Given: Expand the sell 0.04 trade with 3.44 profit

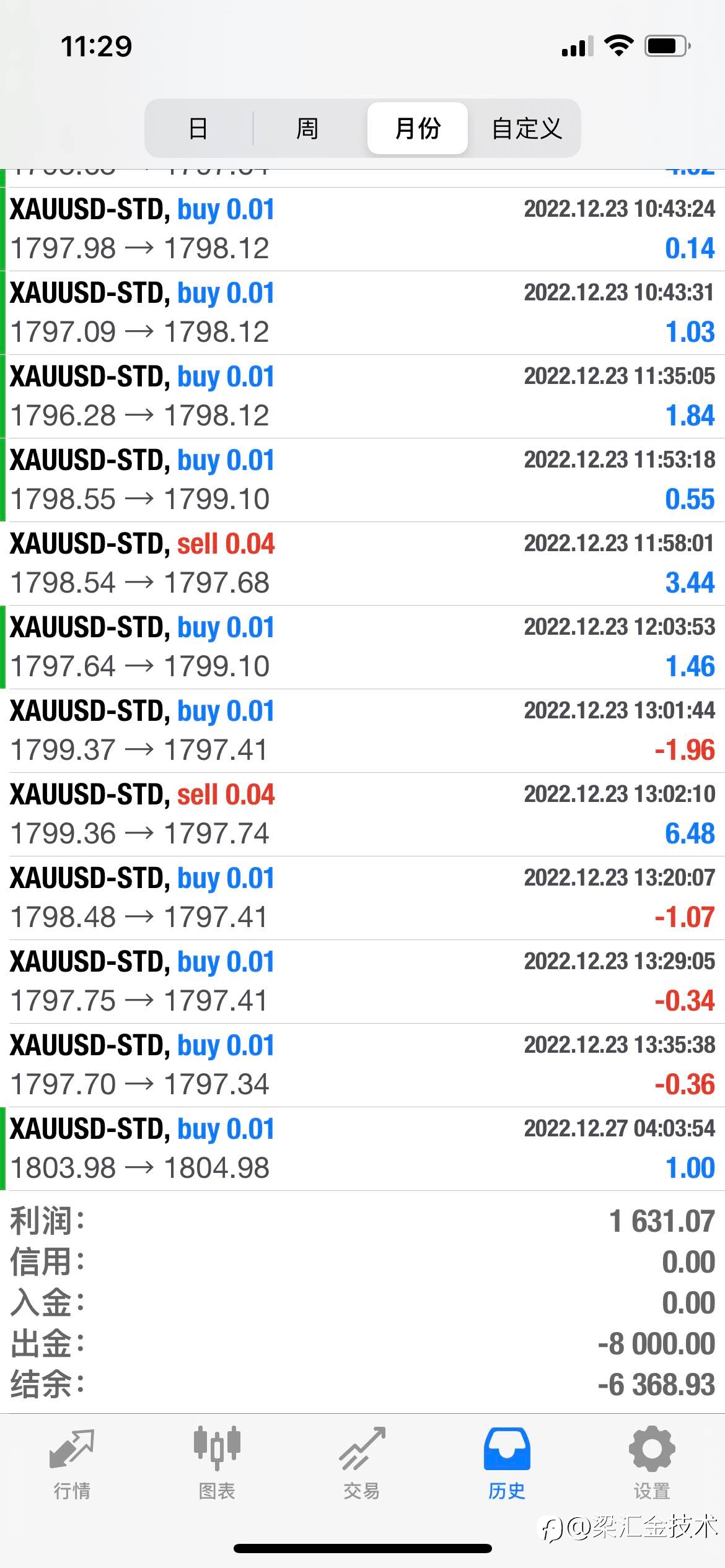Looking at the screenshot, I should coord(362,564).
